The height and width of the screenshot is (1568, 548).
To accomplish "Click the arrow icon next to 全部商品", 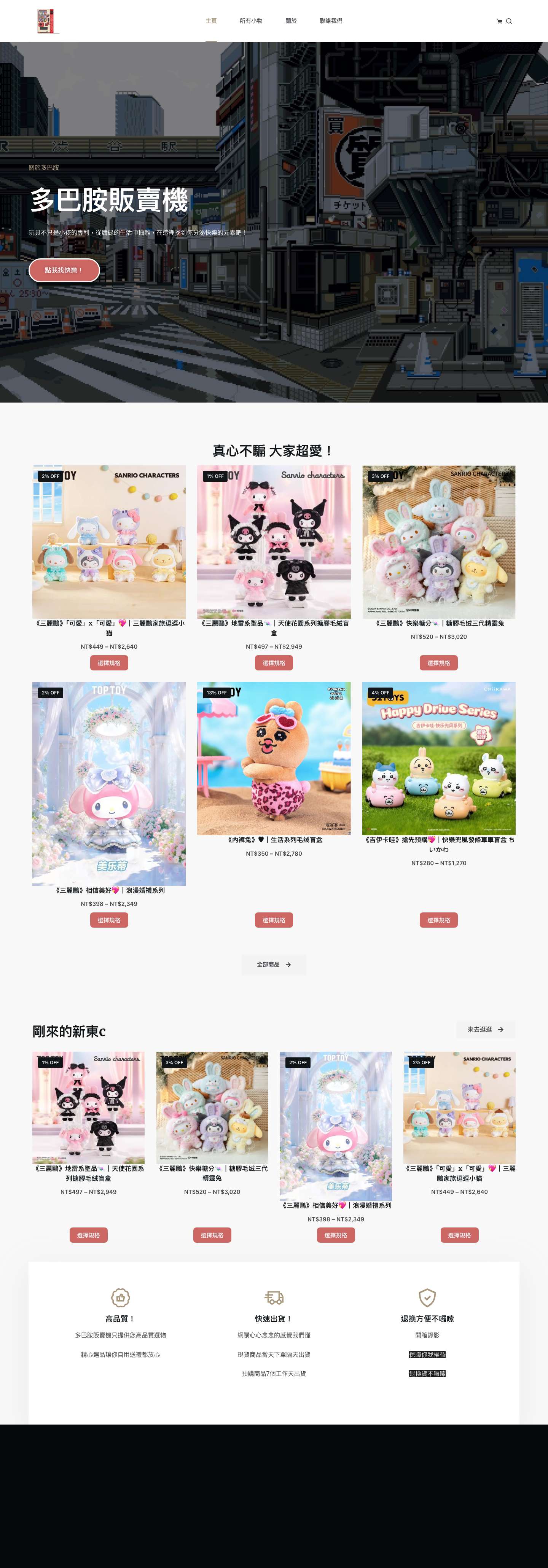I will click(288, 965).
